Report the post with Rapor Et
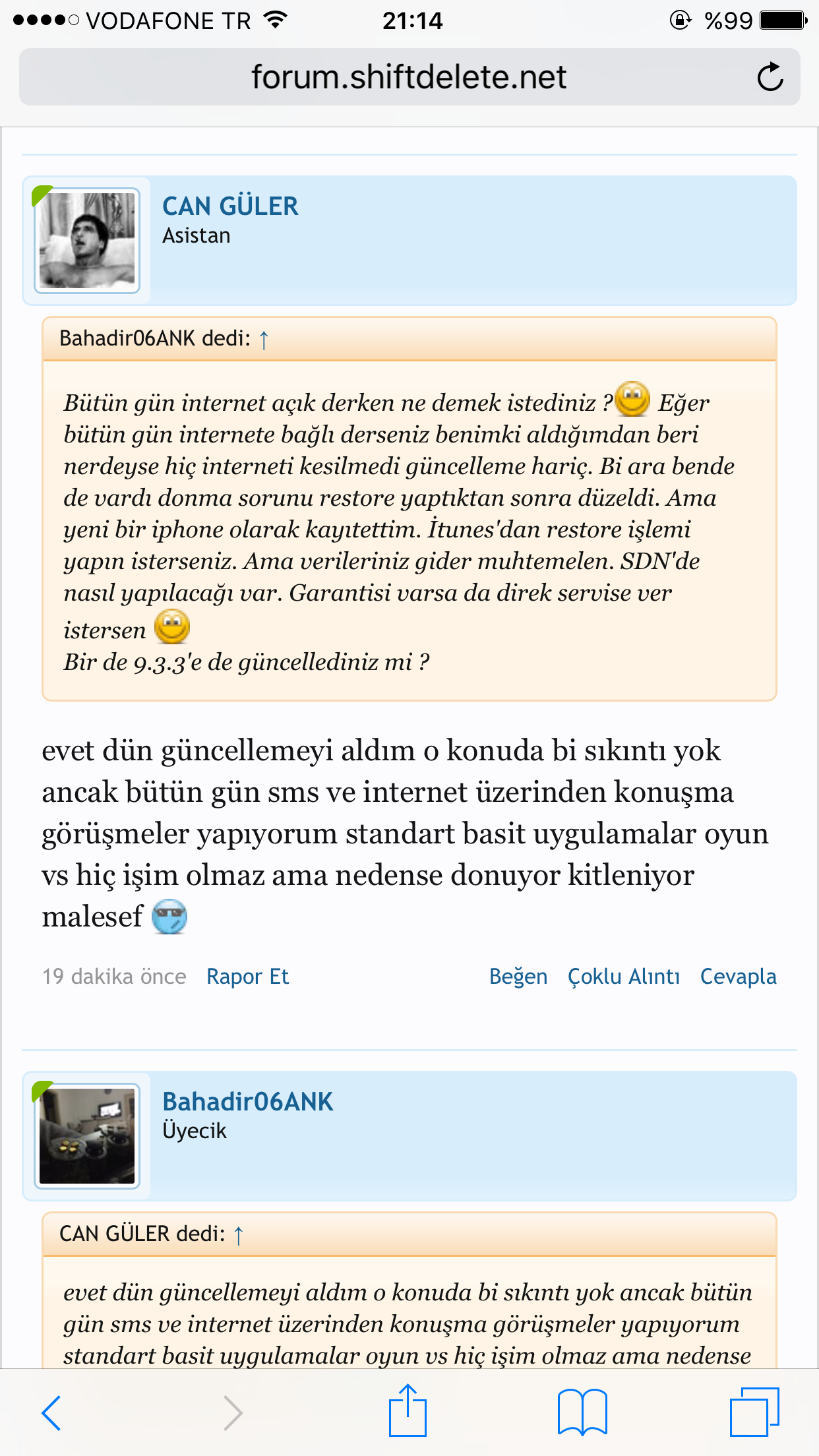The image size is (819, 1456). (247, 977)
